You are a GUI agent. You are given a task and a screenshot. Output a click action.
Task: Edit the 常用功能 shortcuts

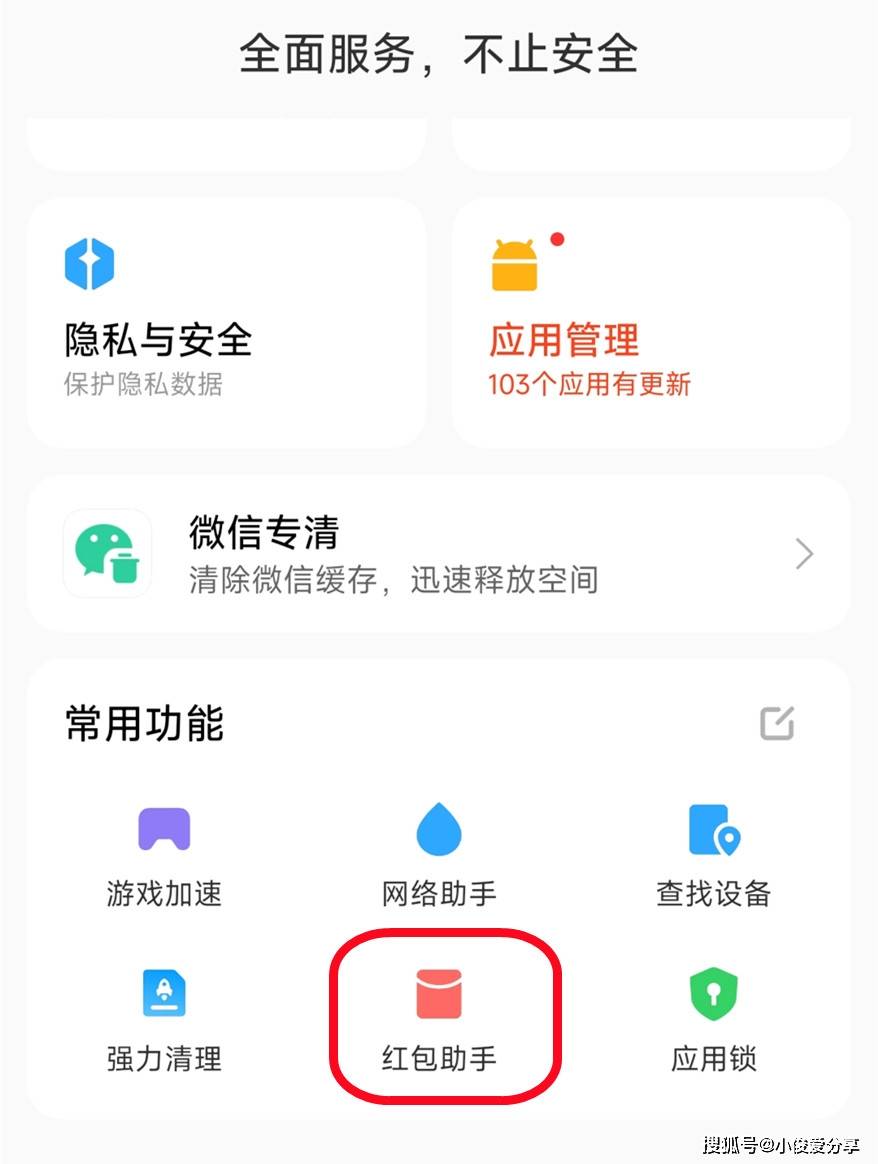pyautogui.click(x=777, y=723)
